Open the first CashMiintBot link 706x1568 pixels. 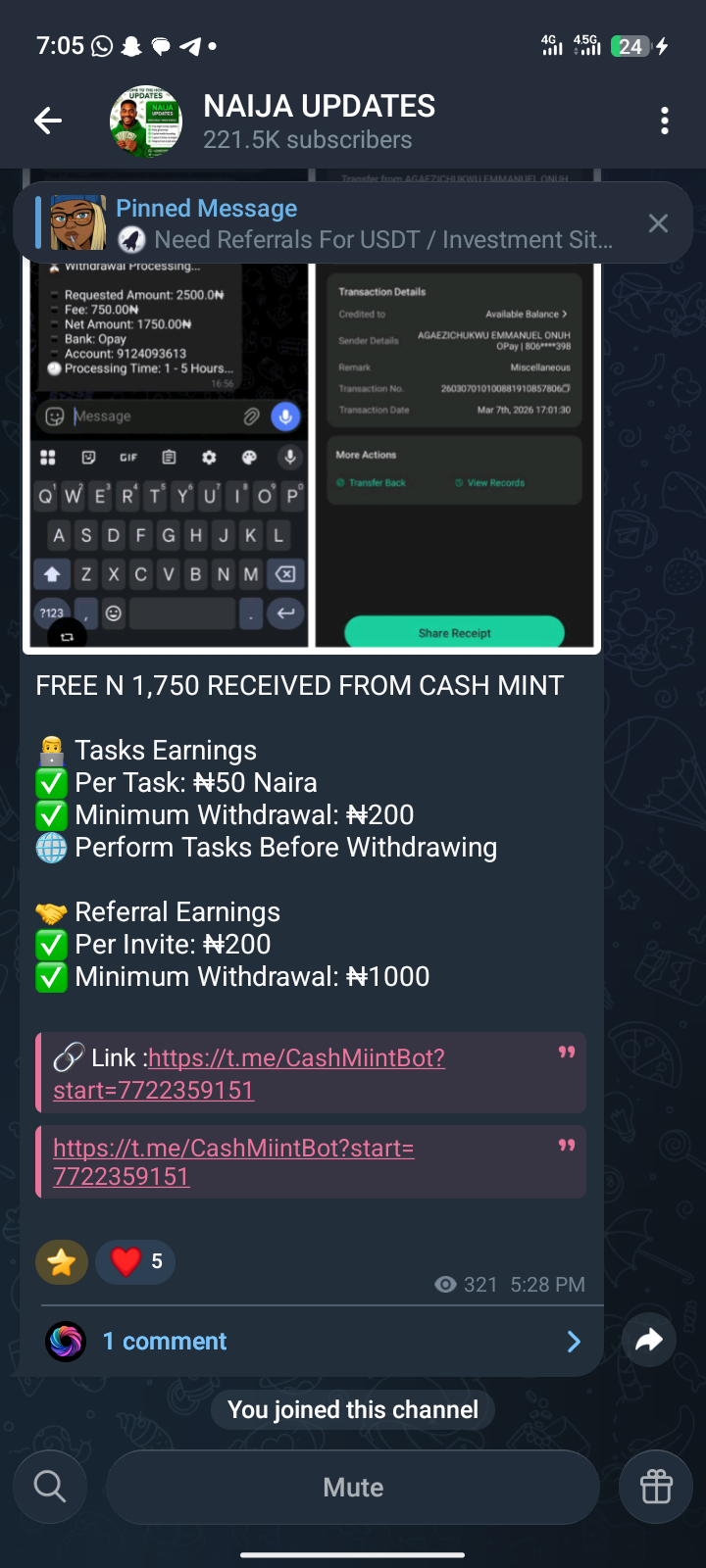coord(294,1059)
